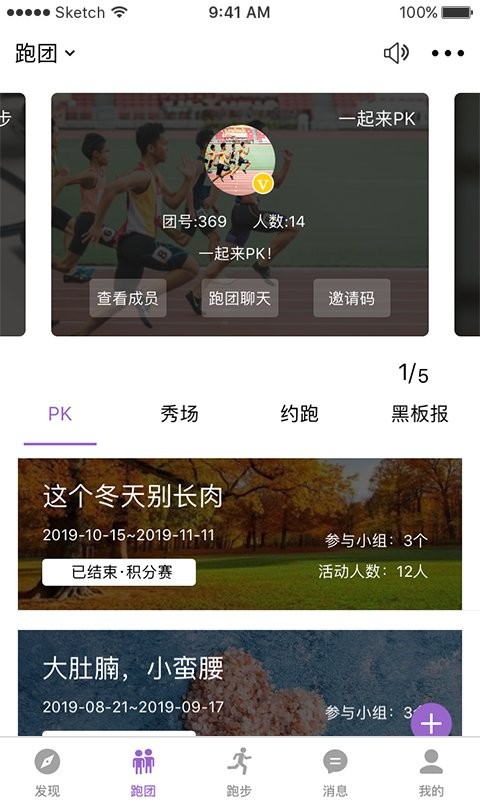Image resolution: width=480 pixels, height=800 pixels.
Task: Switch to the 秀场 tab
Action: 180,414
